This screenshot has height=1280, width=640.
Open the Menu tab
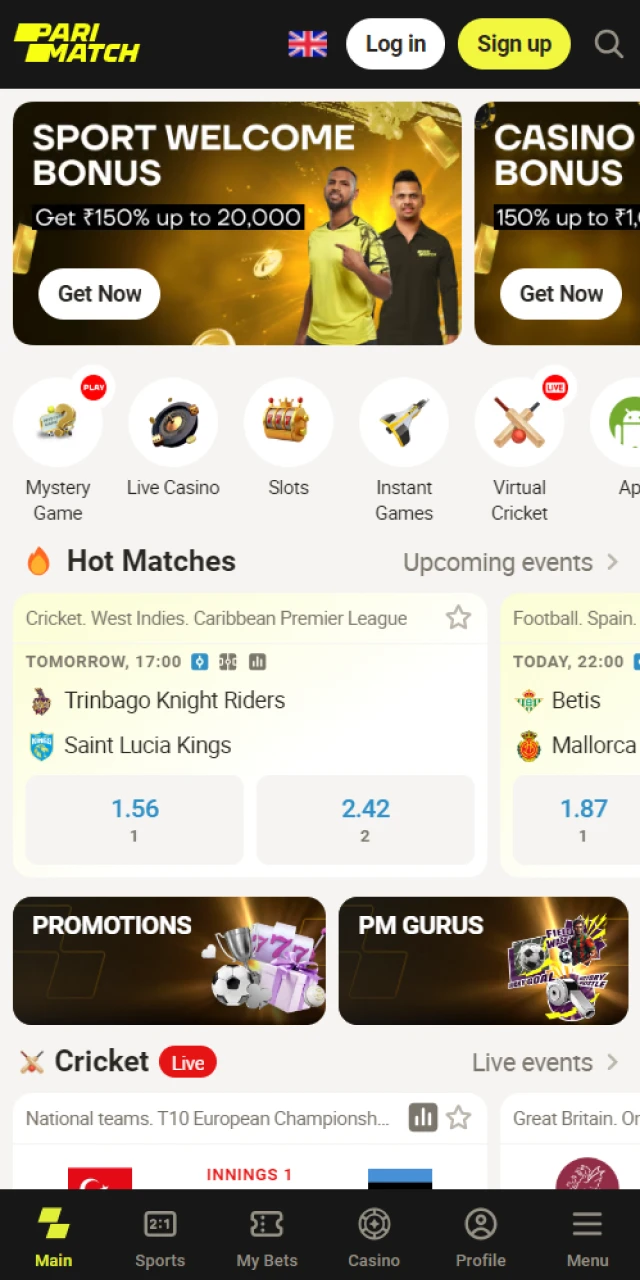coord(587,1238)
